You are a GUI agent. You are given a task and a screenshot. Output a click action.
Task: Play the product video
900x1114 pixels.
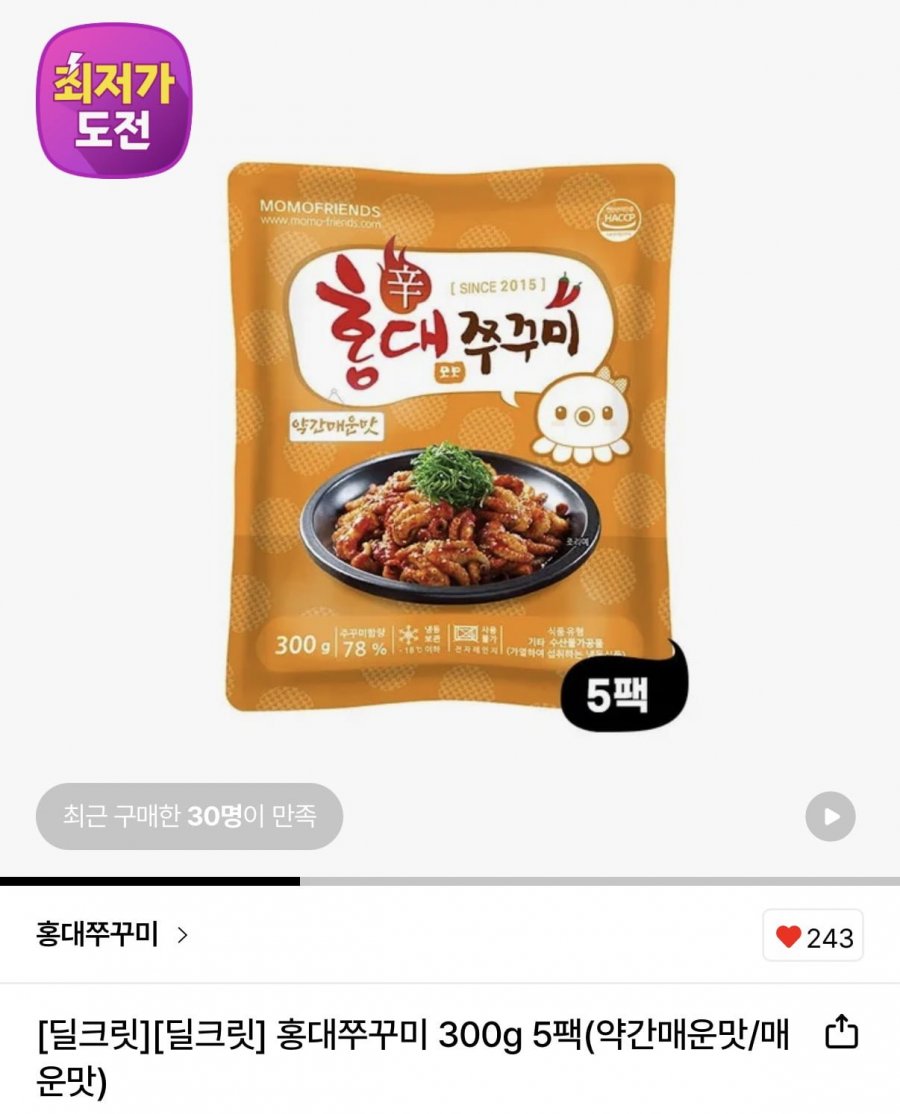[x=830, y=816]
